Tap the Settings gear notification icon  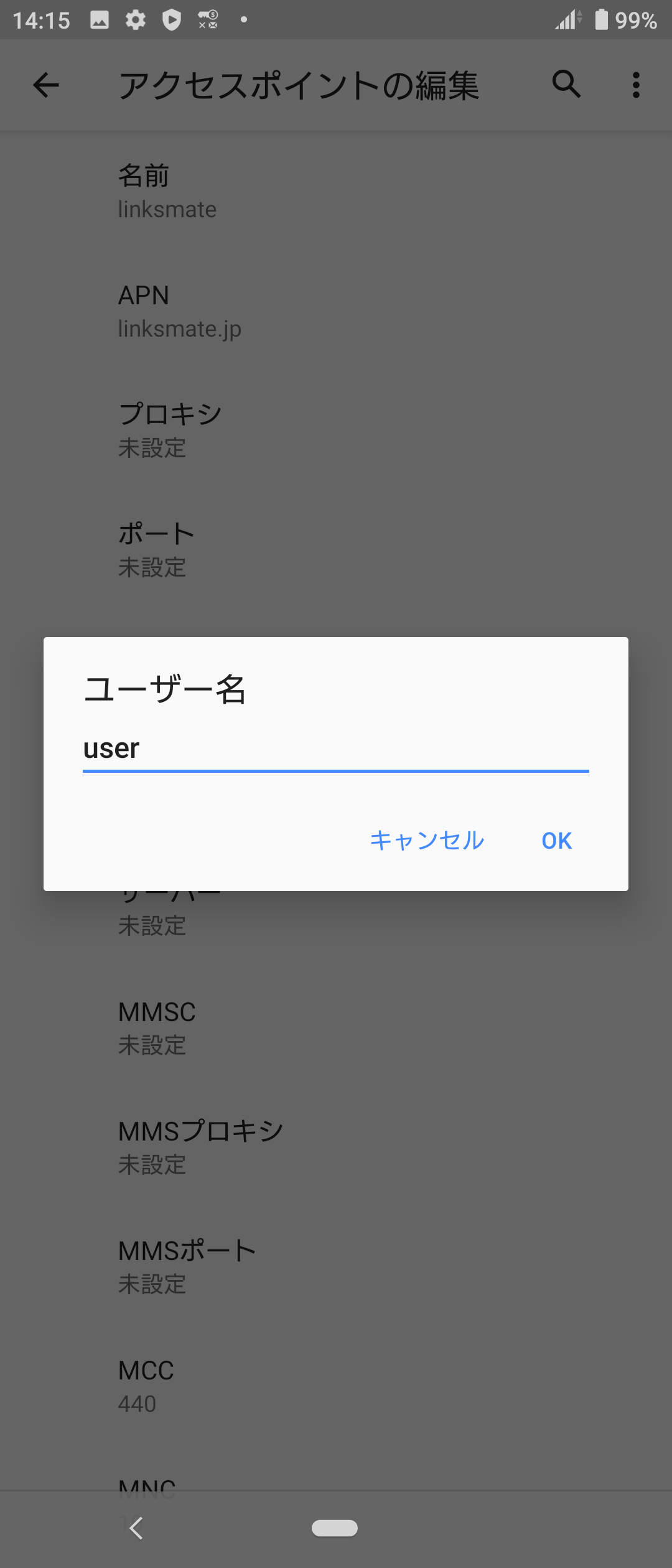[136, 20]
